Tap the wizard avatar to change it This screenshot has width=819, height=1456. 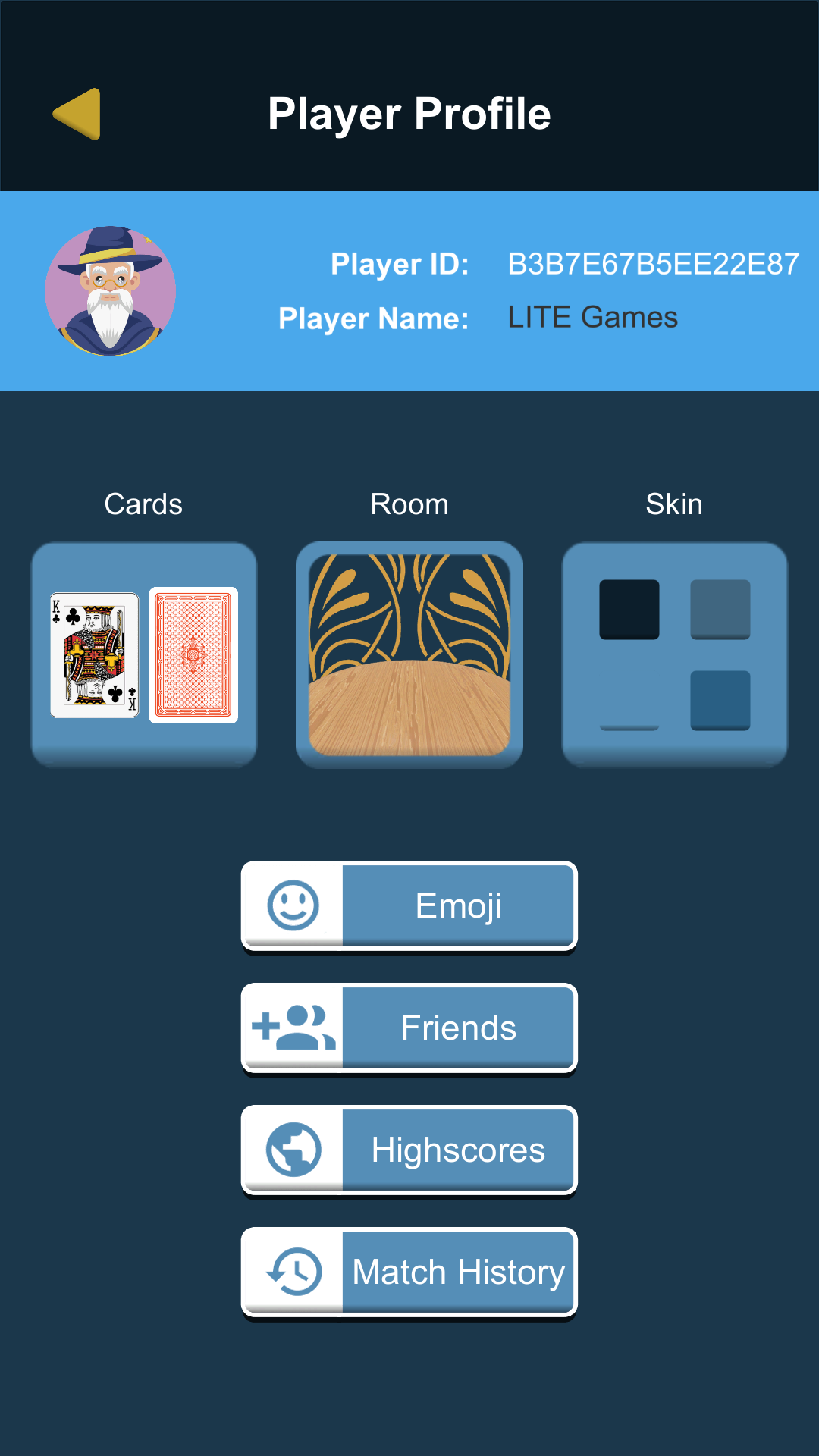(111, 291)
